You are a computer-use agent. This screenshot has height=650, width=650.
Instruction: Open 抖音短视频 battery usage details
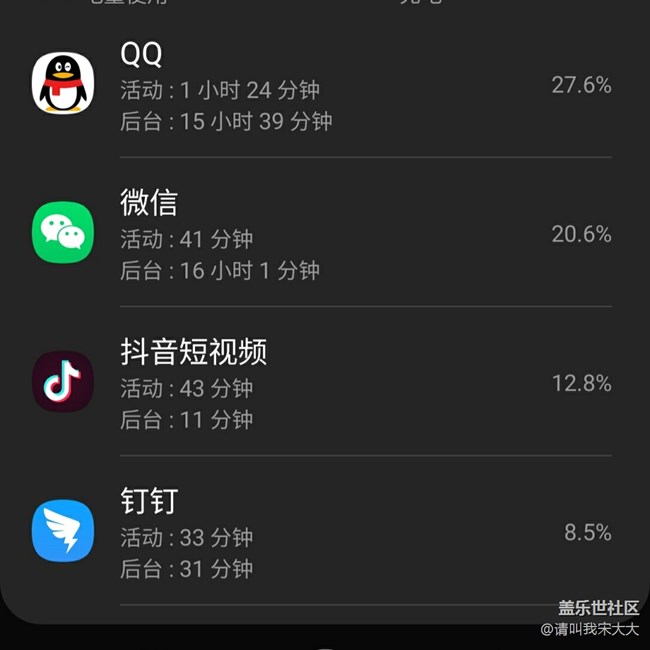[x=325, y=383]
